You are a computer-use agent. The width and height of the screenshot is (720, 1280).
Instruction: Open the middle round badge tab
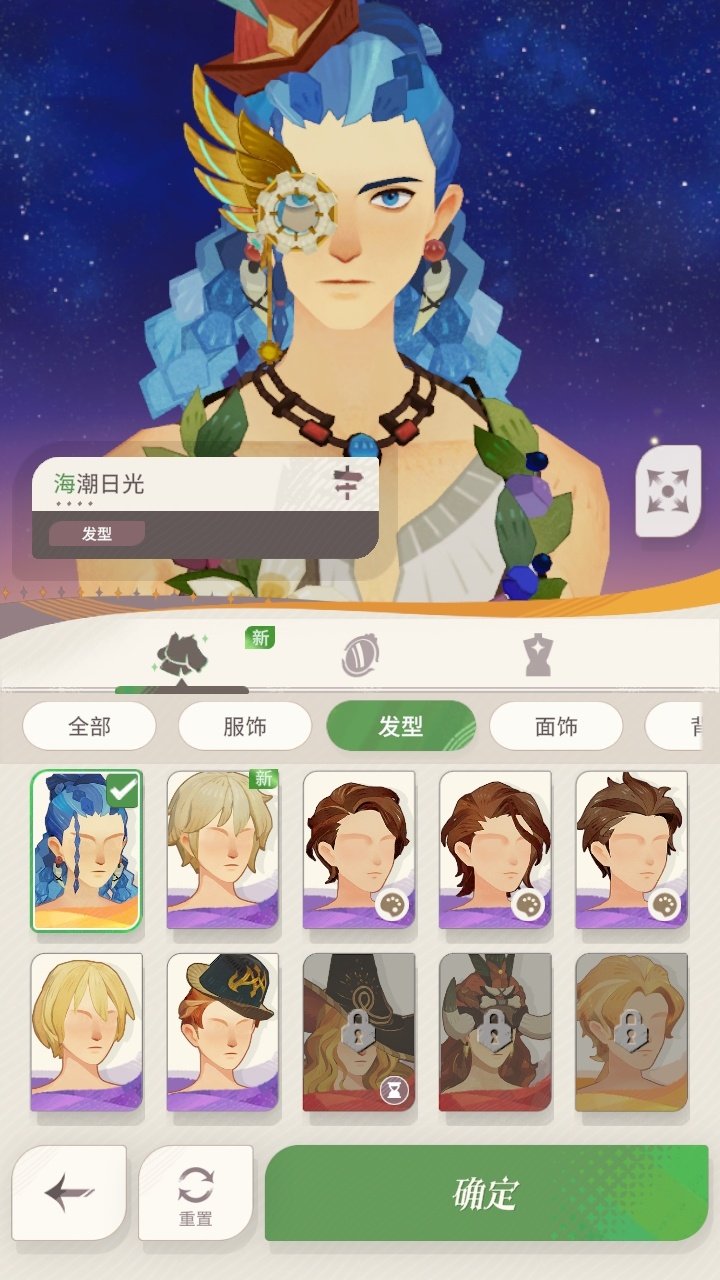click(360, 656)
